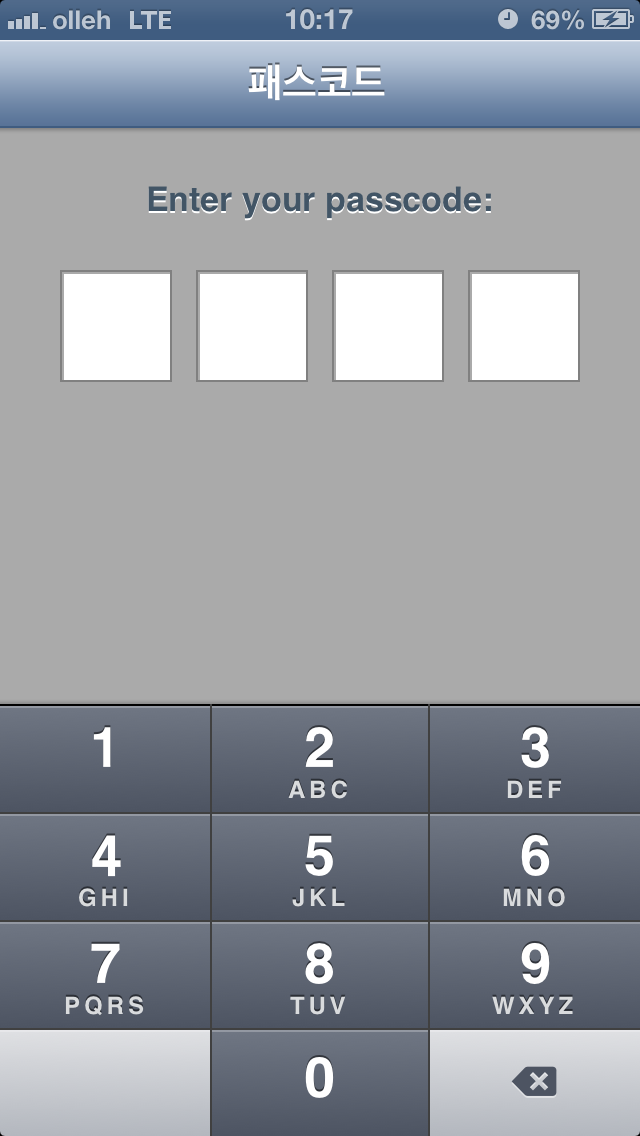
Task: Enter digit 4 GHI
Action: (105, 868)
